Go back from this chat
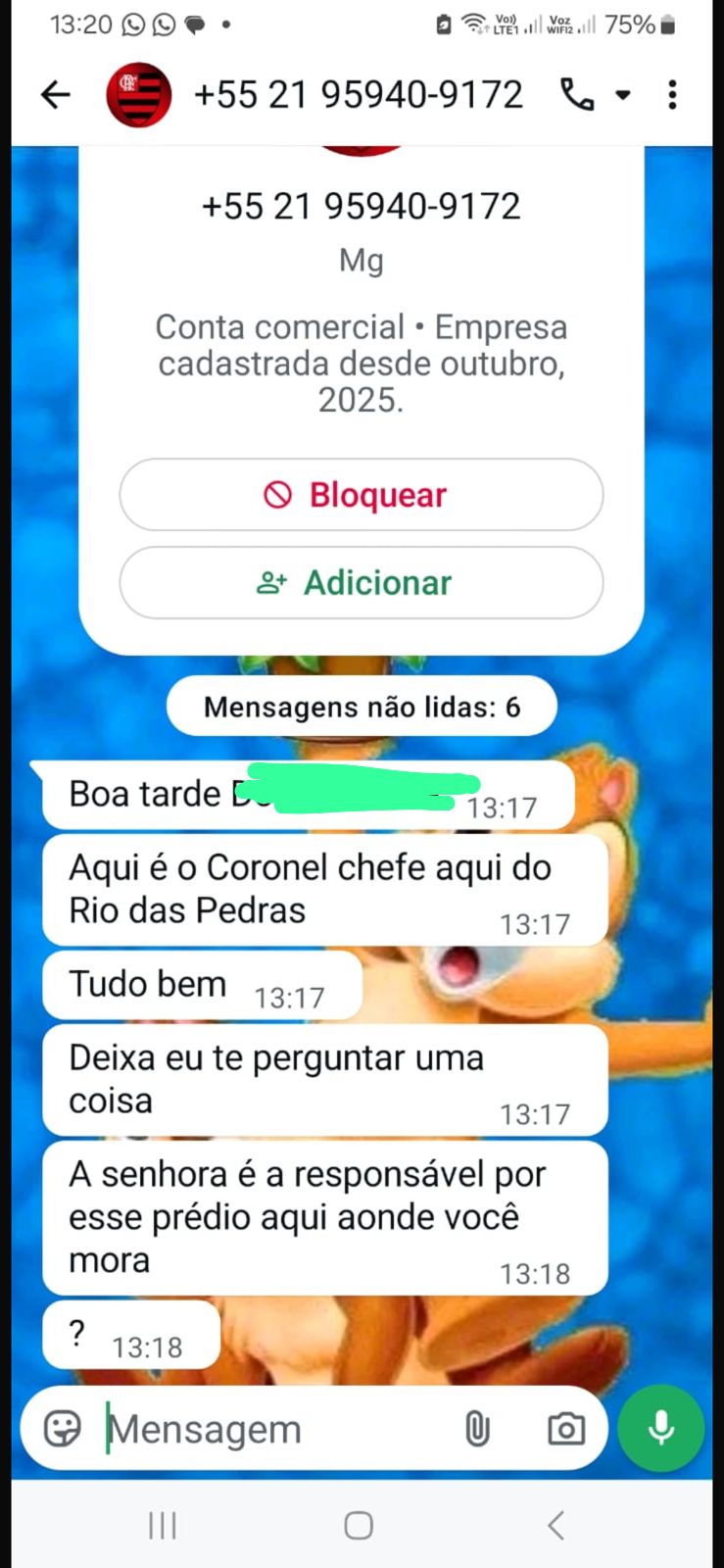This screenshot has height=1568, width=724. [x=56, y=95]
